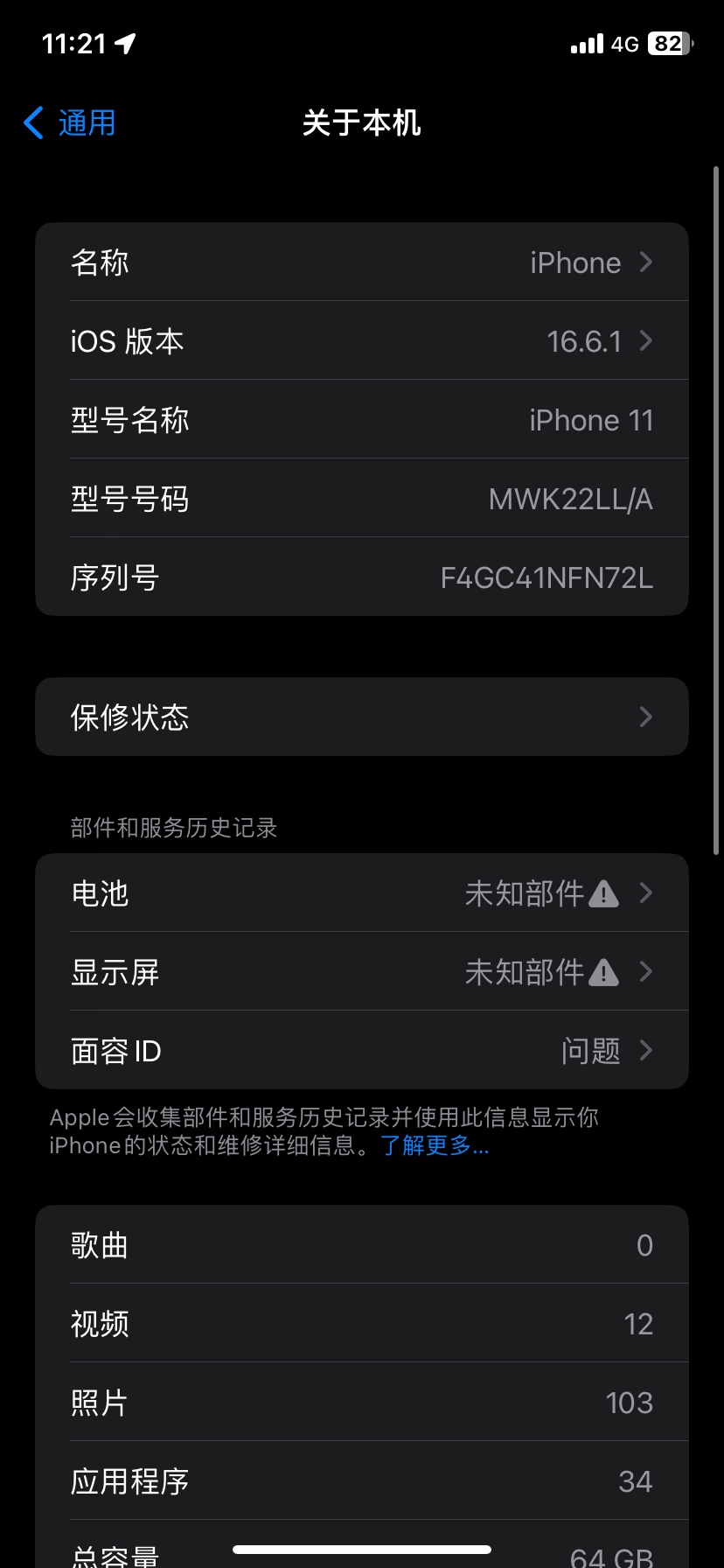View 电池 unknown part details
Screen dimensions: 724x1568
pyautogui.click(x=362, y=893)
